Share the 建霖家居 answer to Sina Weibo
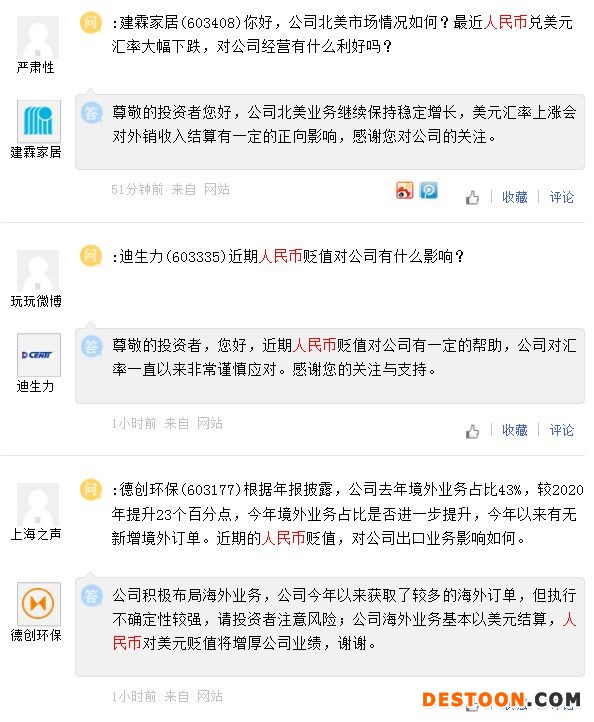 coord(404,190)
